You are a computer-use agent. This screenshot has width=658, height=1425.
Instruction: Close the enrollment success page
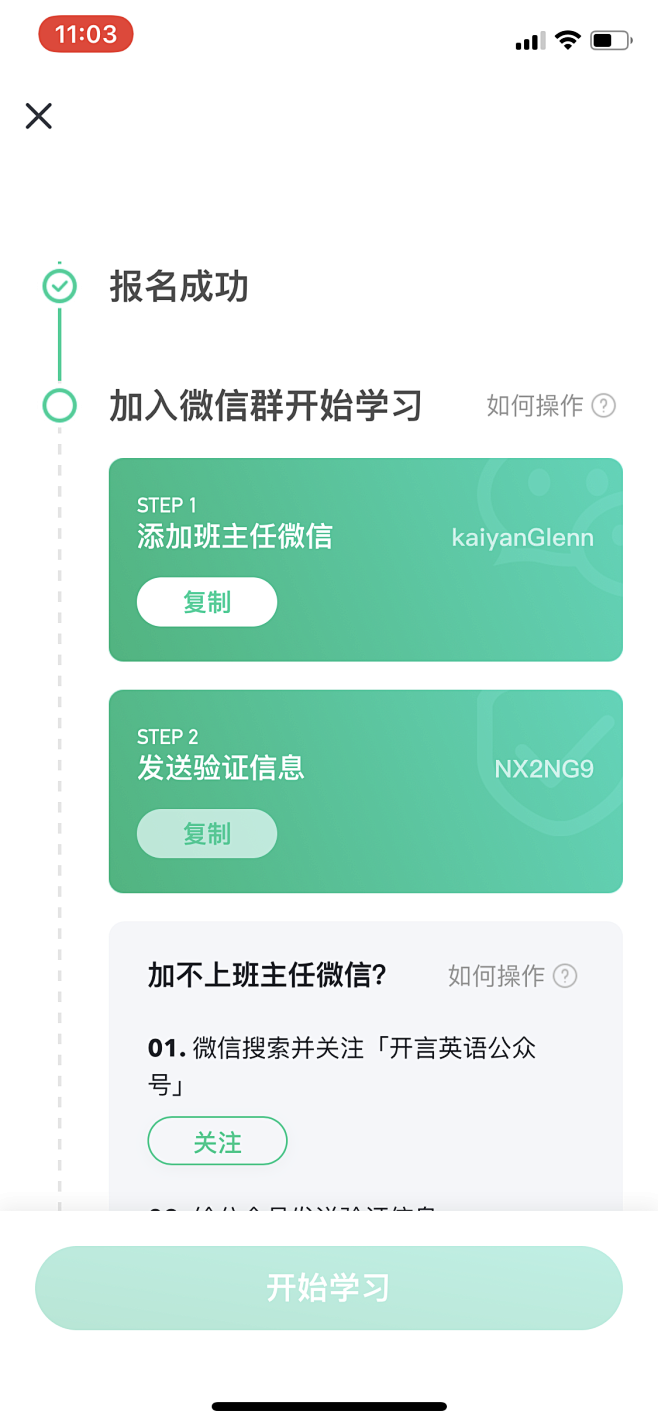coord(39,116)
